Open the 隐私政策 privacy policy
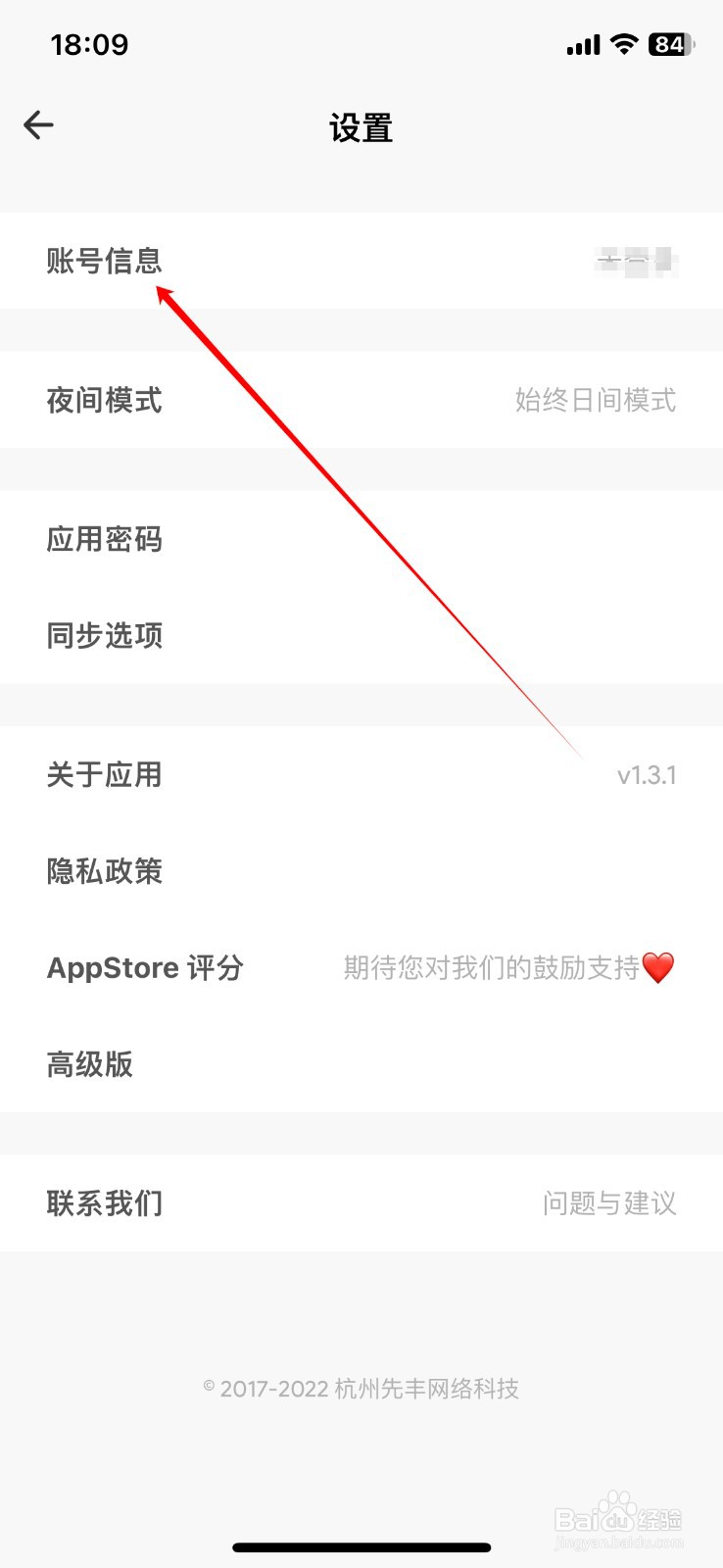Viewport: 723px width, 1568px height. (x=104, y=871)
